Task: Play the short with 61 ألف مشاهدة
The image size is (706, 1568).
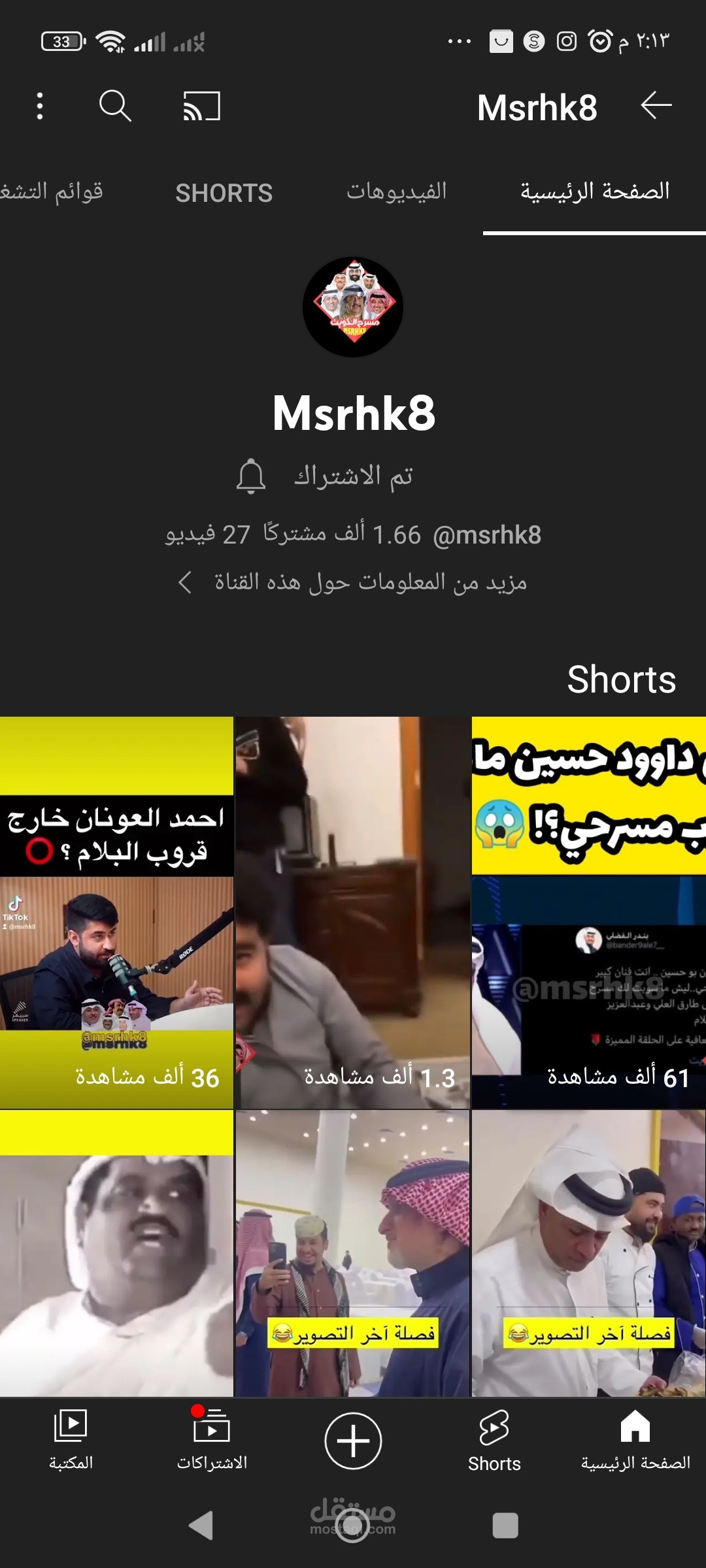Action: 589,912
